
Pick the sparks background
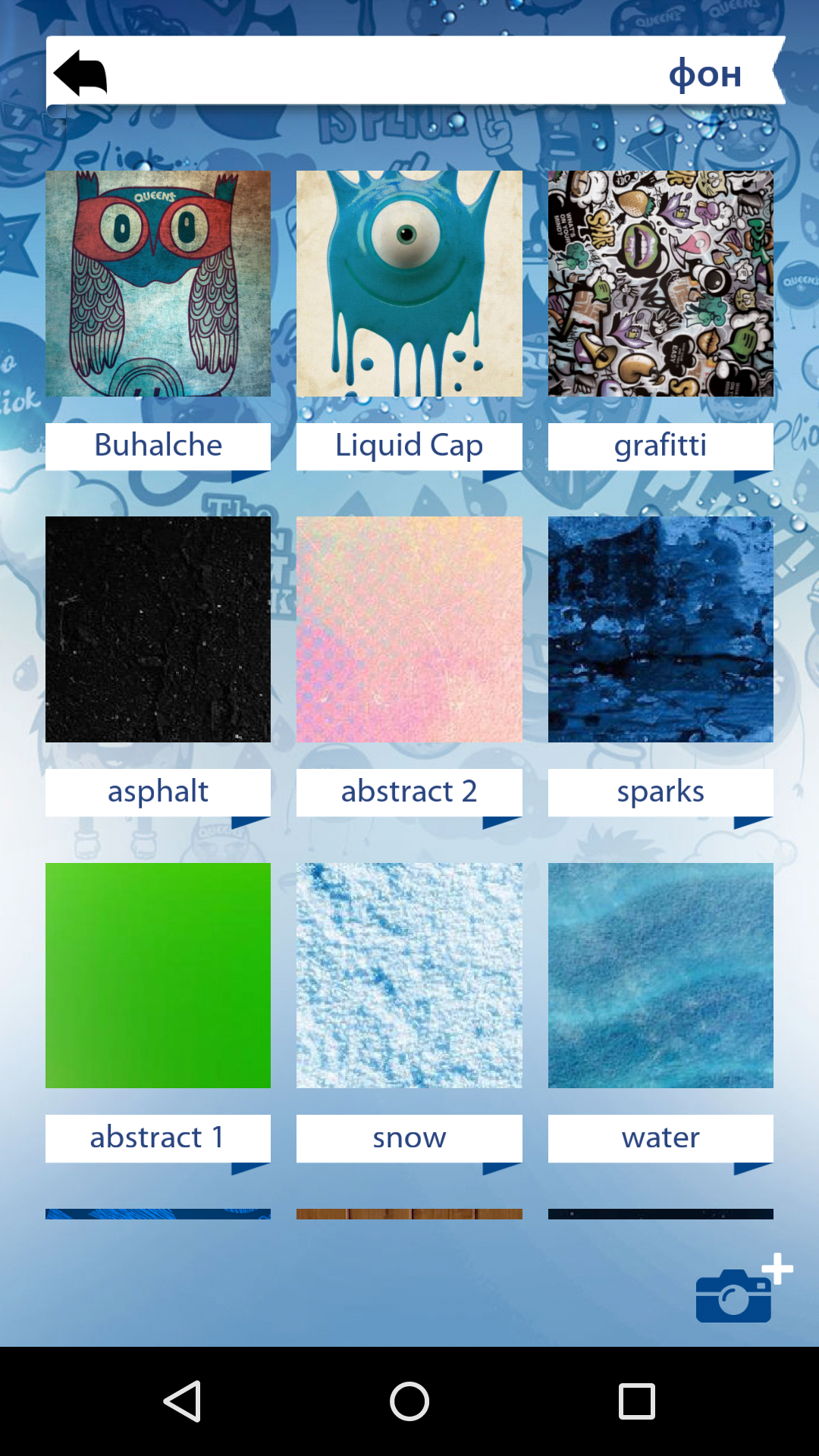661,629
